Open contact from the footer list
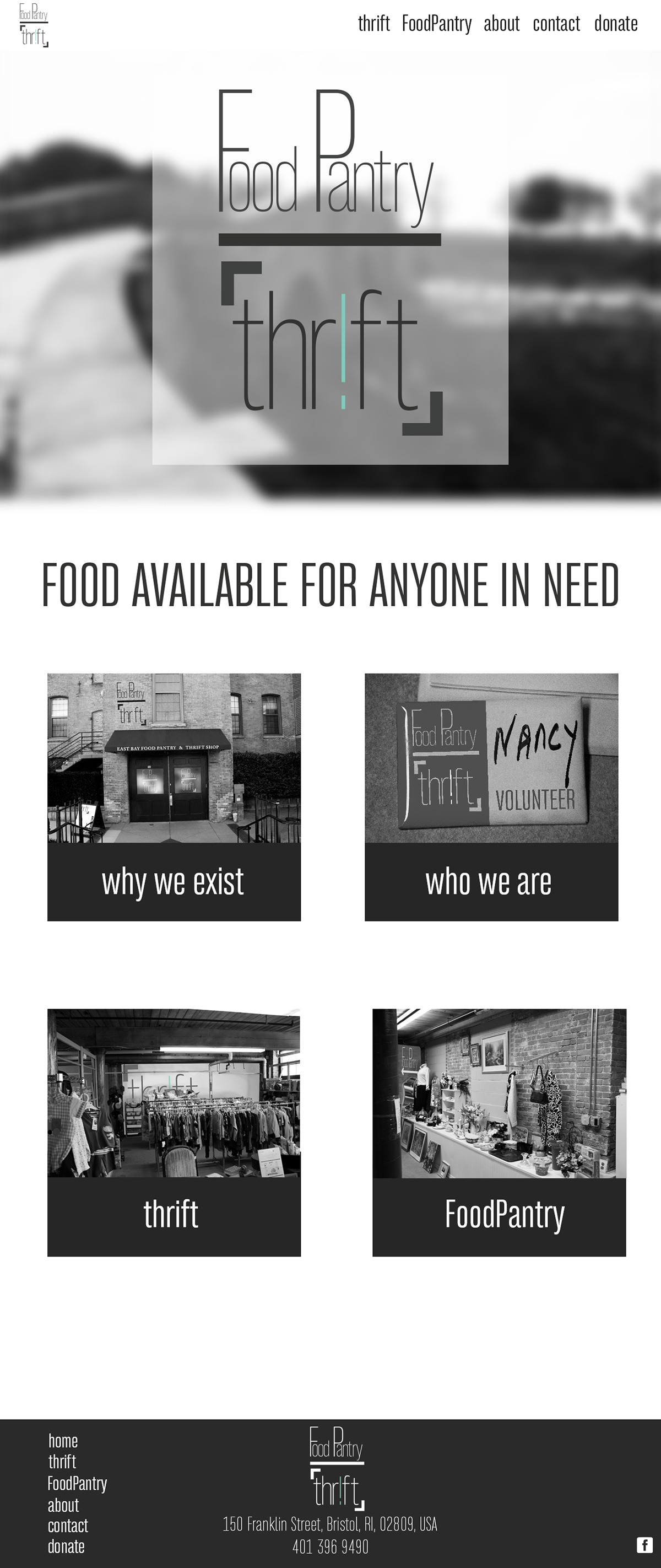This screenshot has height=1568, width=661. coord(68,1526)
